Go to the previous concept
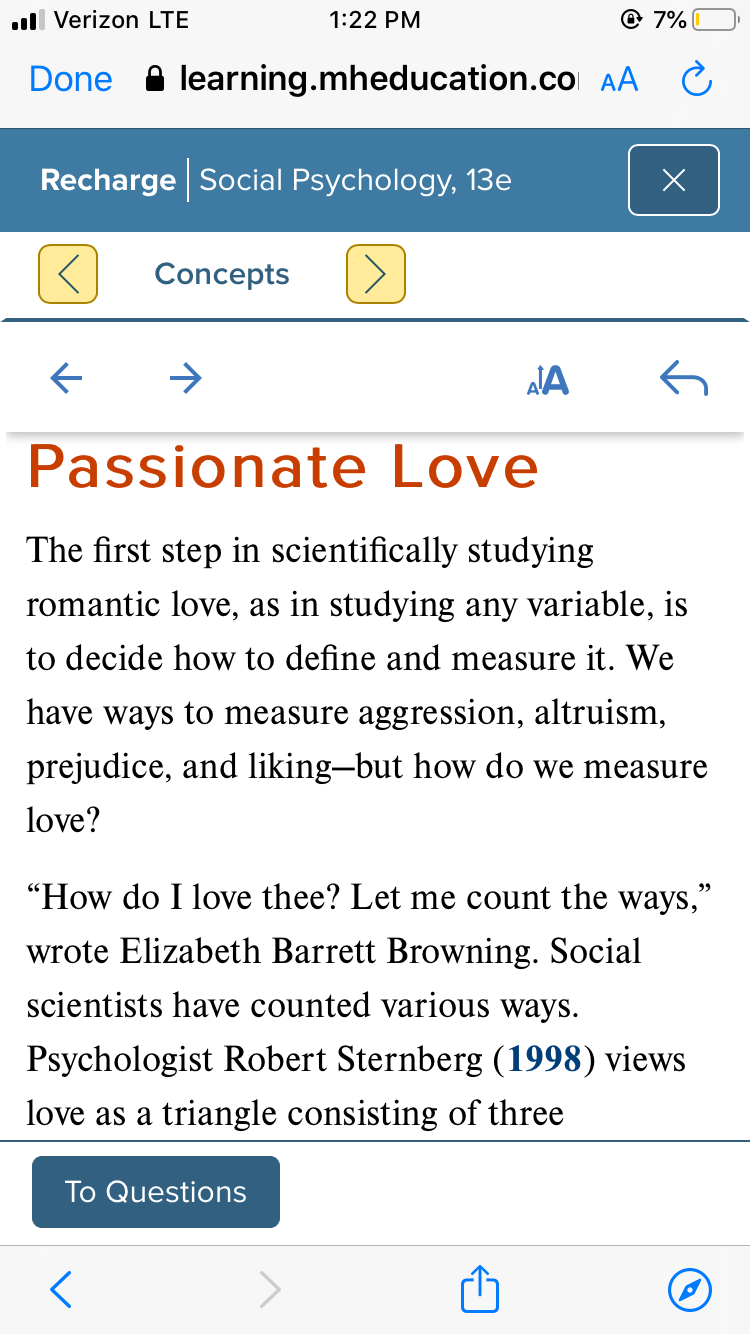This screenshot has height=1334, width=750. click(x=68, y=274)
